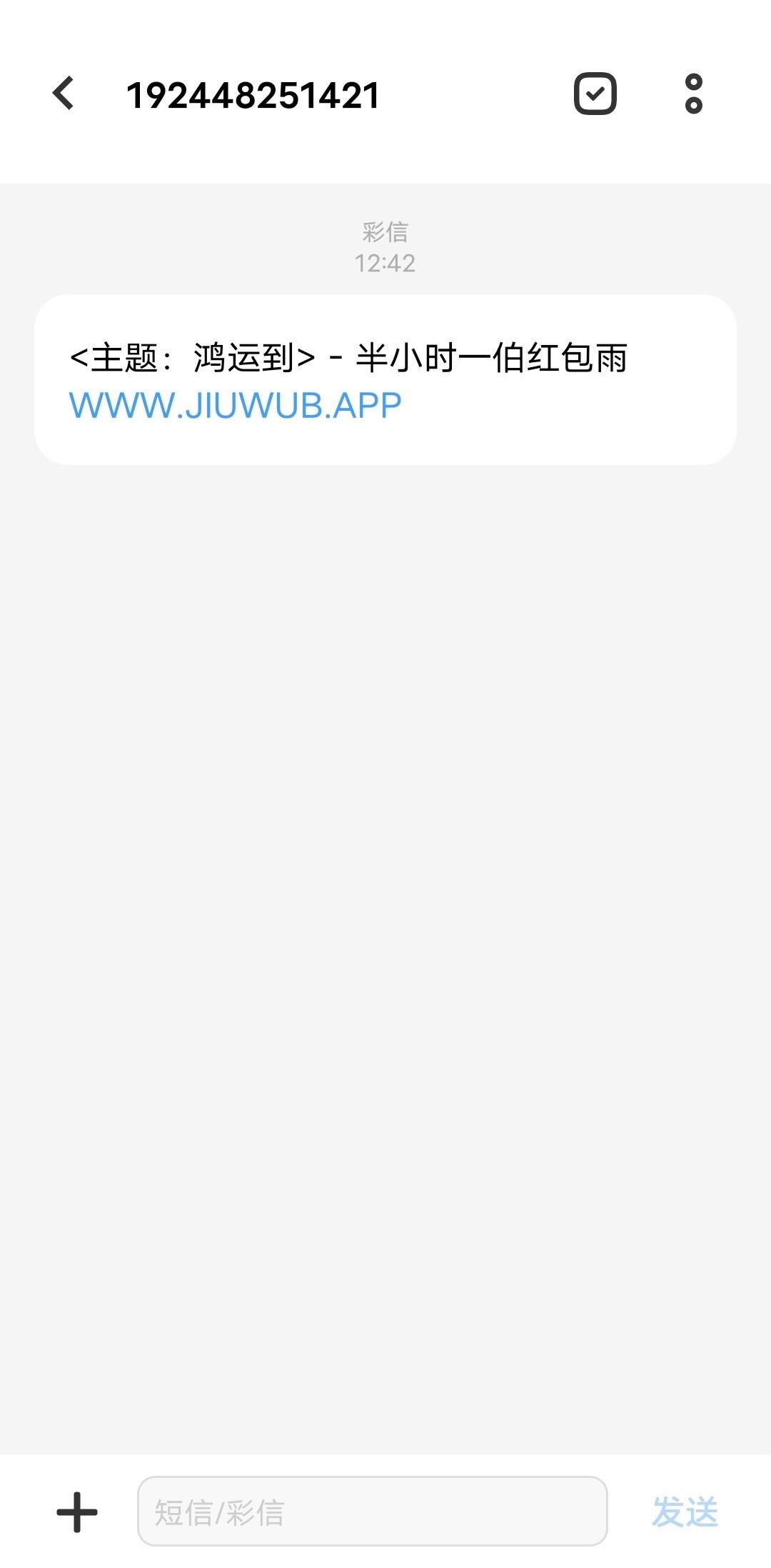Open the WWW.JIUWUB.APP link
The image size is (771, 1568).
coord(235,406)
